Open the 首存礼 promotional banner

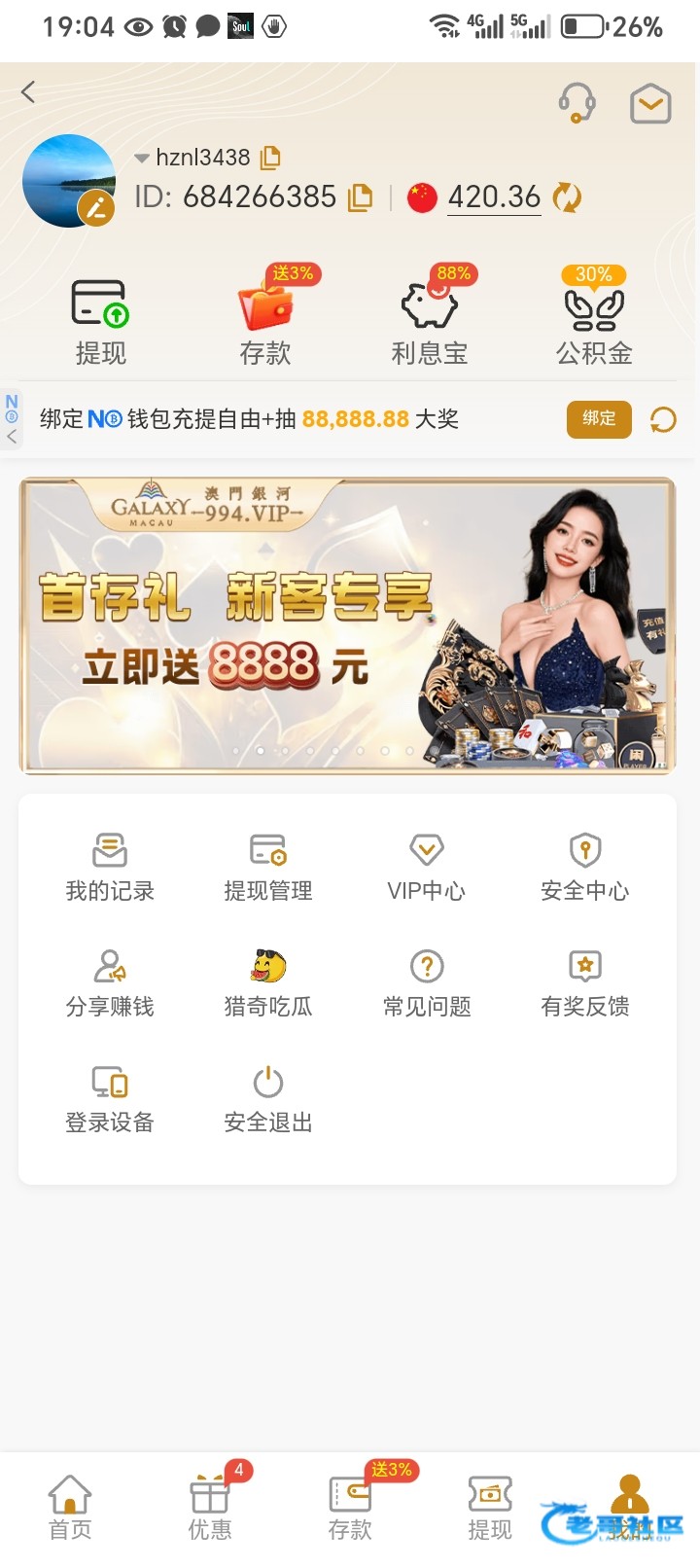[347, 625]
